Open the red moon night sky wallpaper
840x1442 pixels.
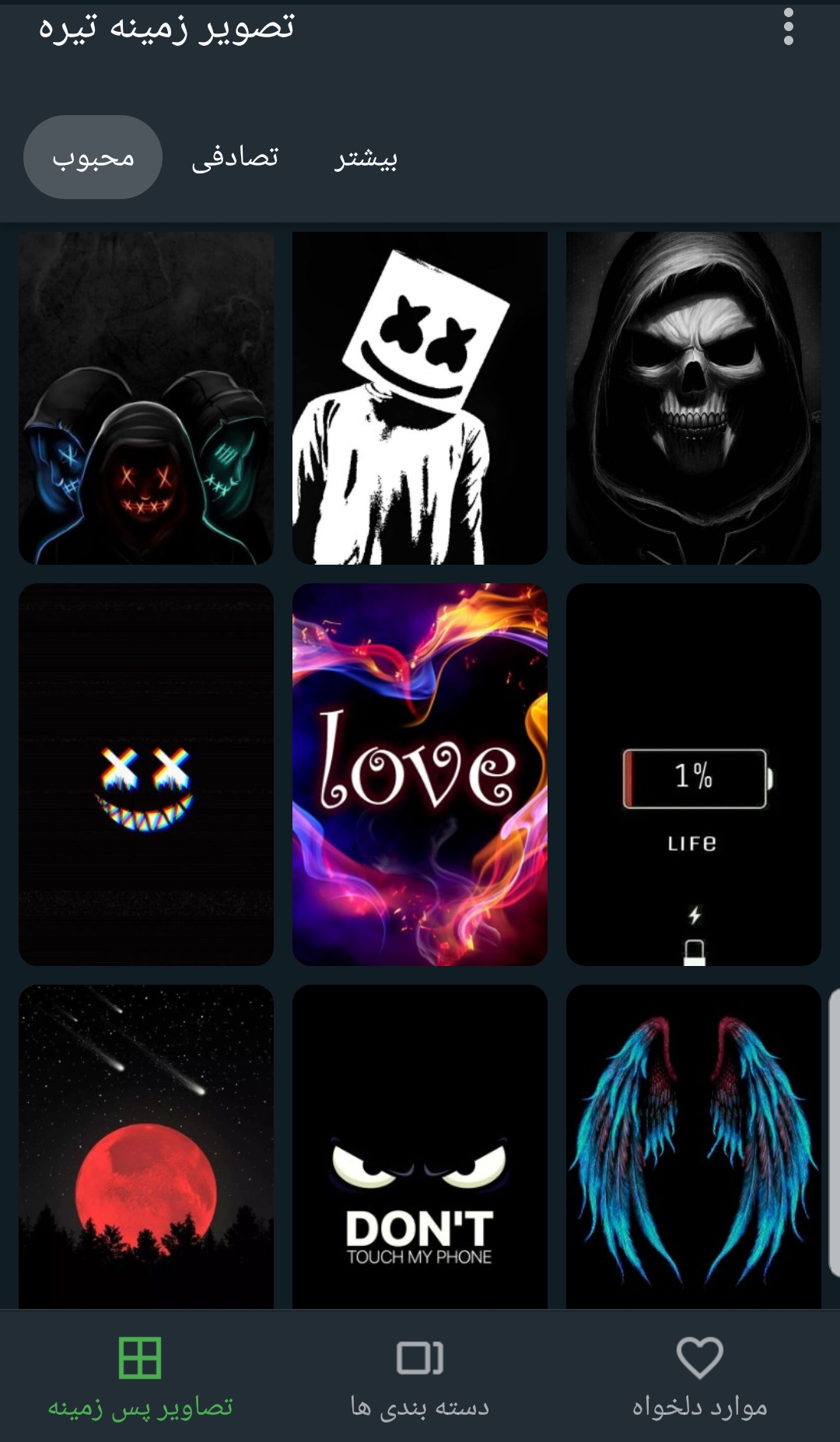[x=146, y=1146]
